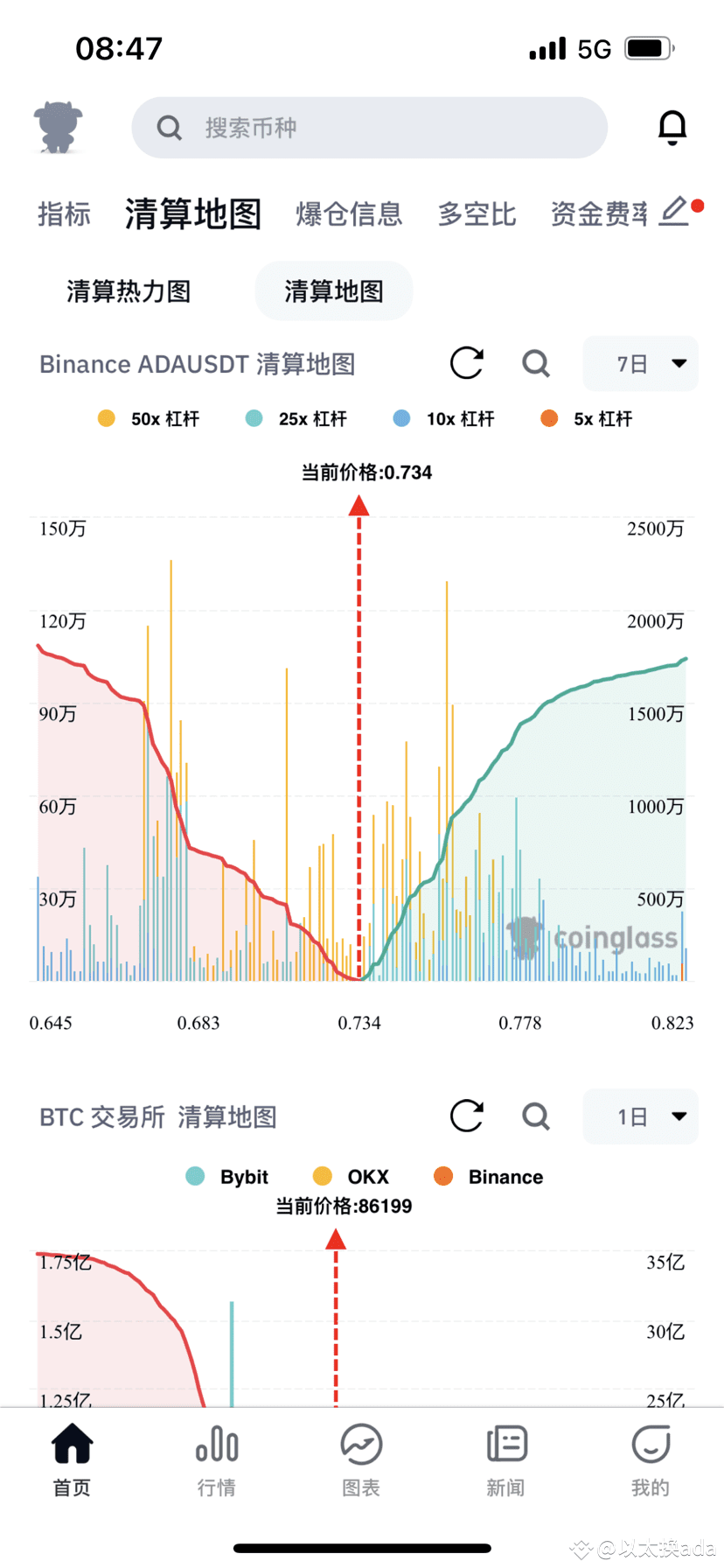The image size is (724, 1568).
Task: Open search for the ADAUSDT liquidation chart
Action: (x=536, y=363)
